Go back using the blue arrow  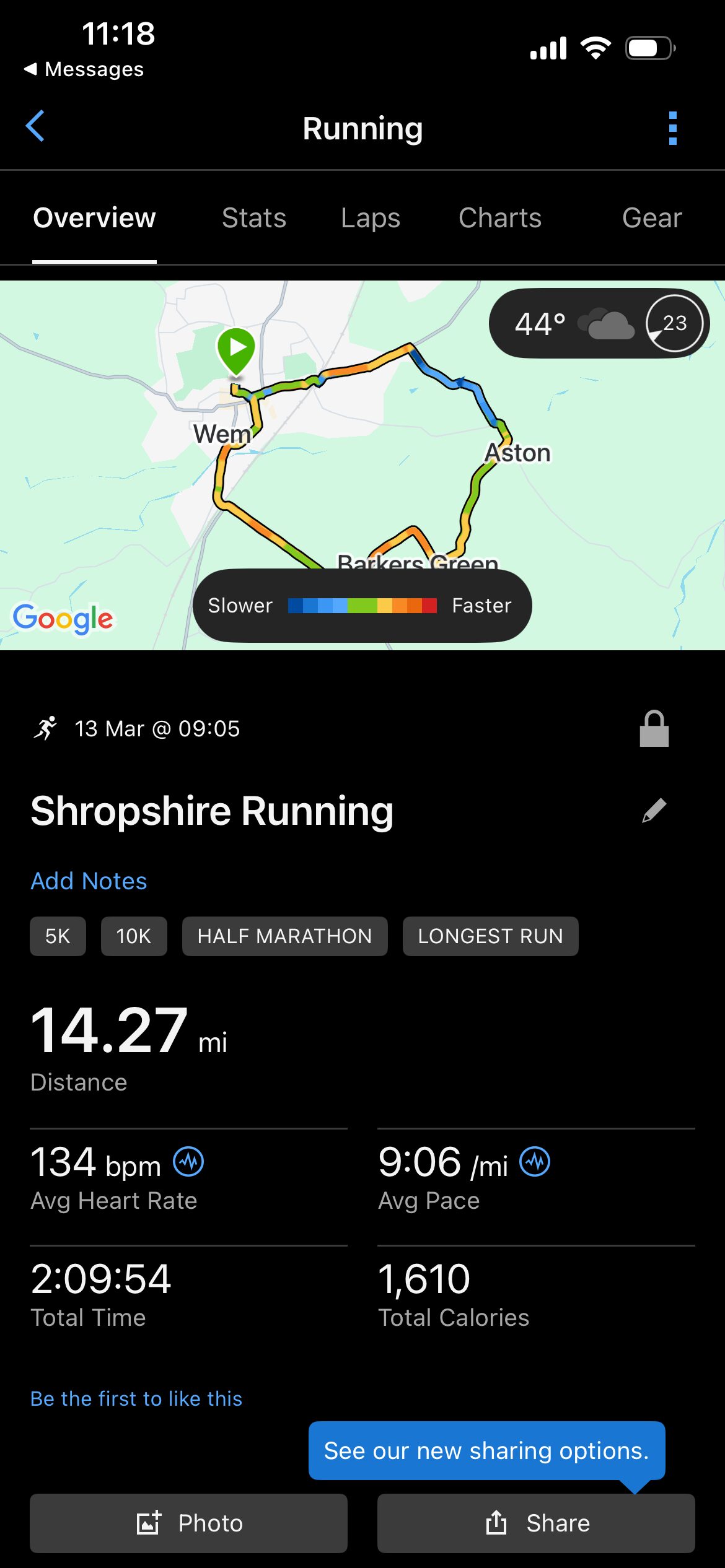click(x=35, y=127)
